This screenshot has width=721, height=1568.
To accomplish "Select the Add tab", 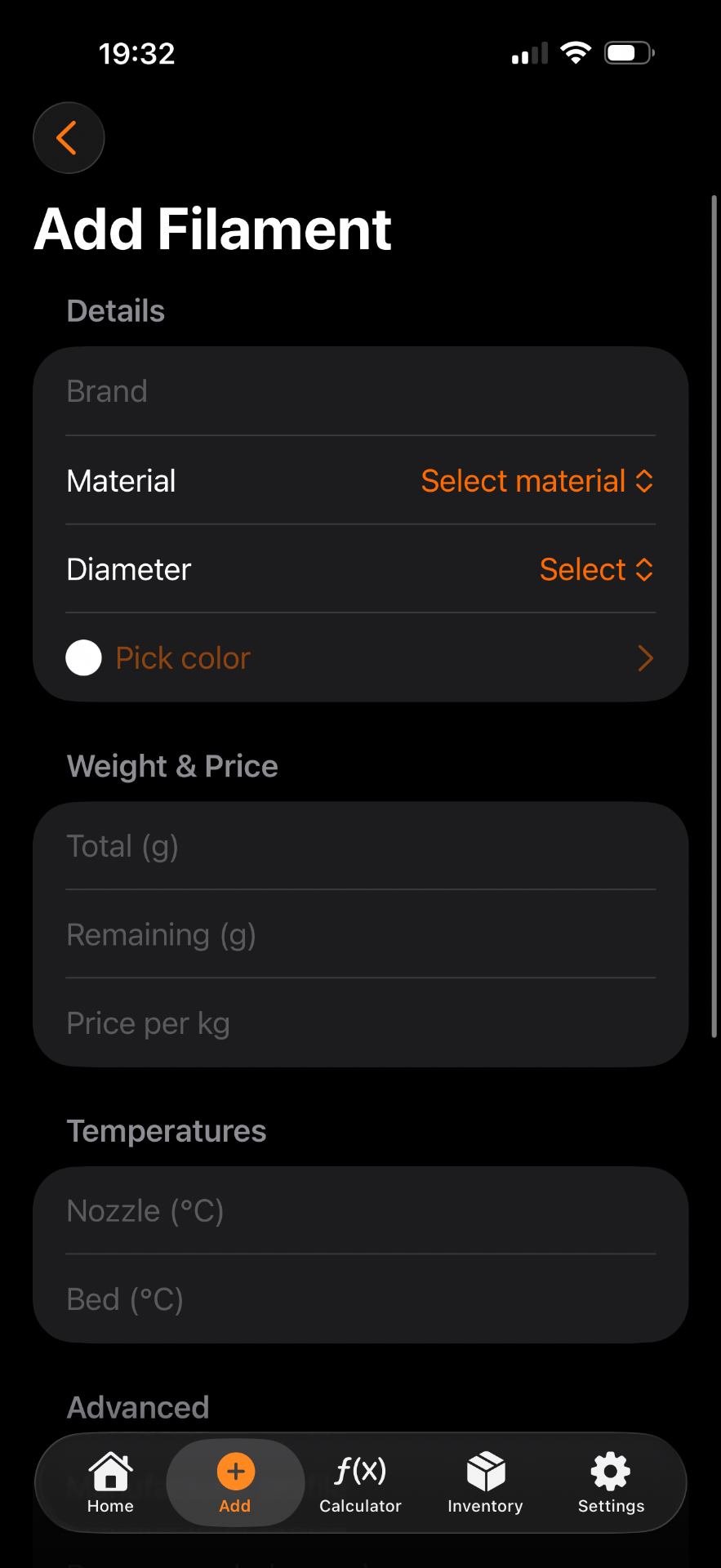I will coord(235,1483).
